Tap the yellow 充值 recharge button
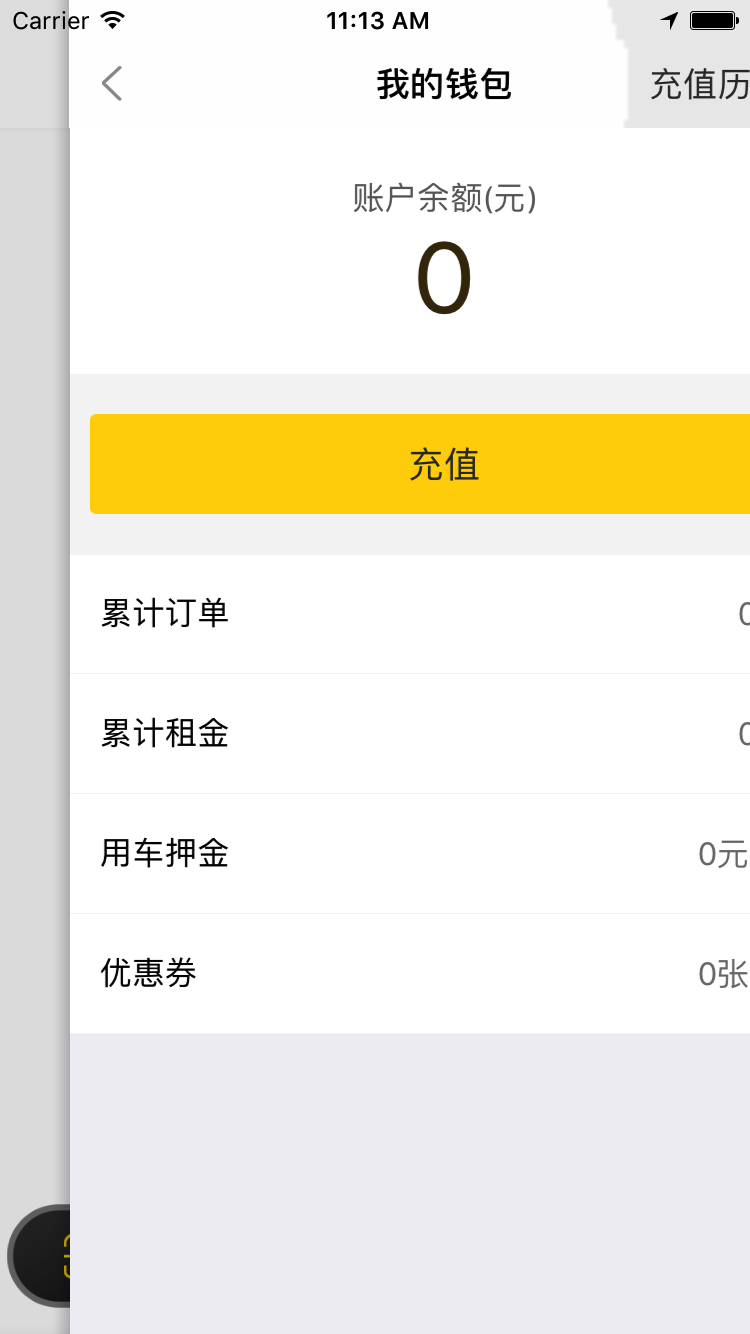This screenshot has height=1334, width=750. 420,464
